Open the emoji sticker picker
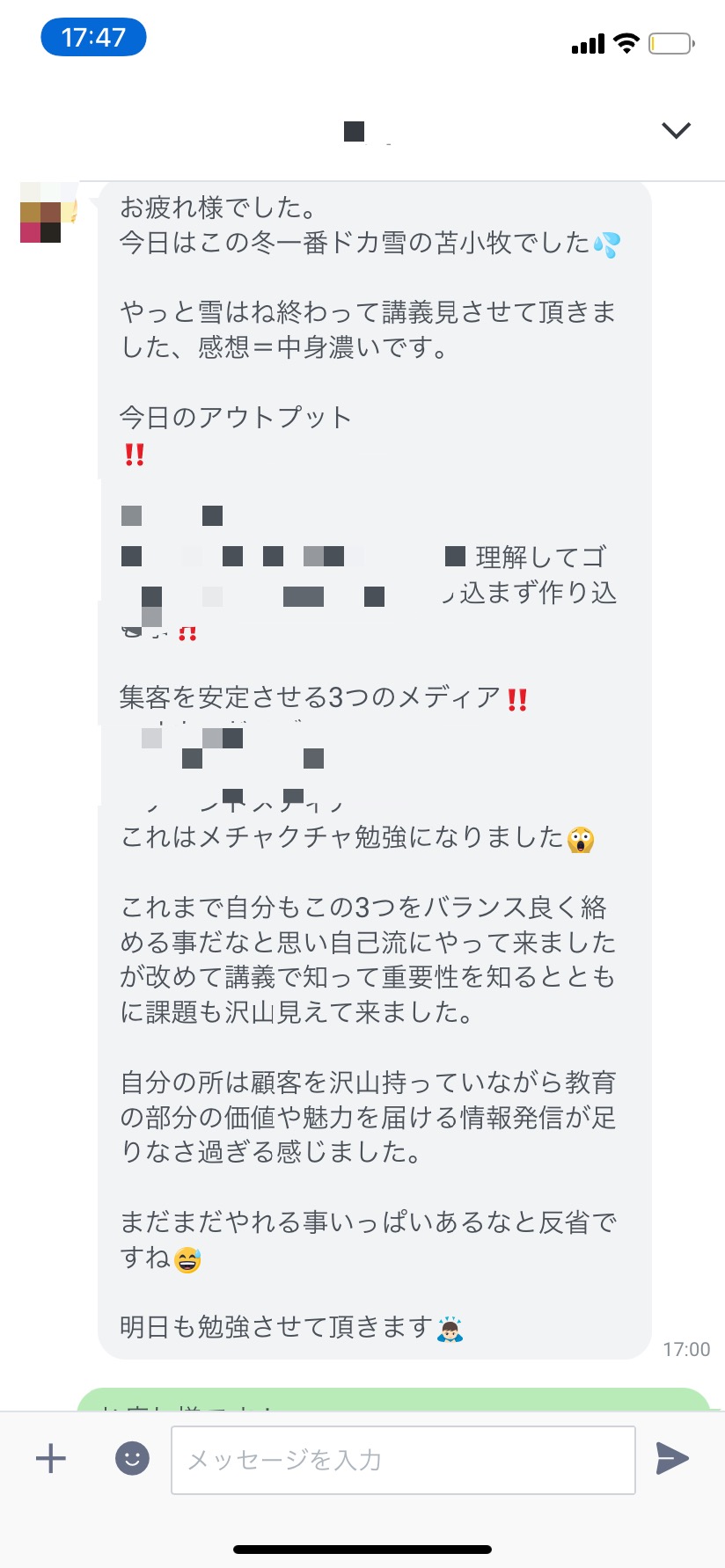 [133, 1459]
